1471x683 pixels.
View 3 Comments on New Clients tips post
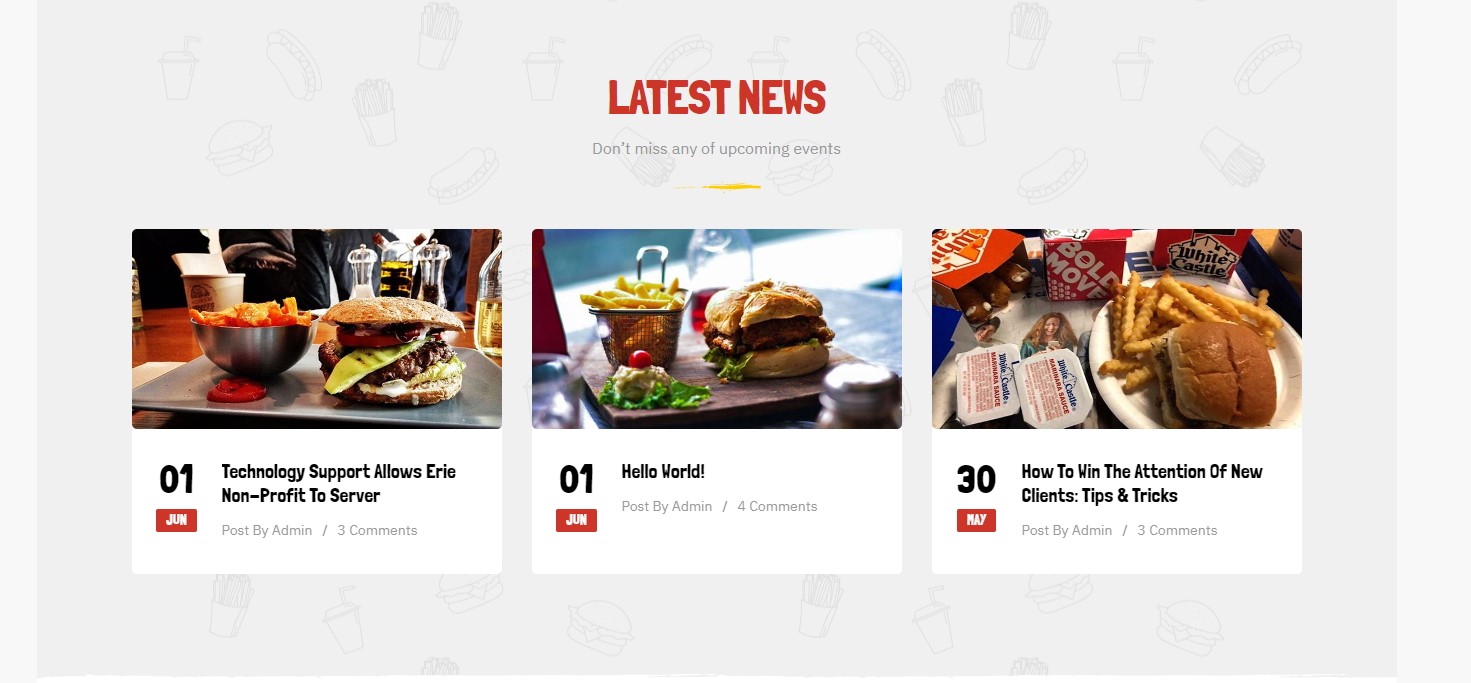(1177, 530)
